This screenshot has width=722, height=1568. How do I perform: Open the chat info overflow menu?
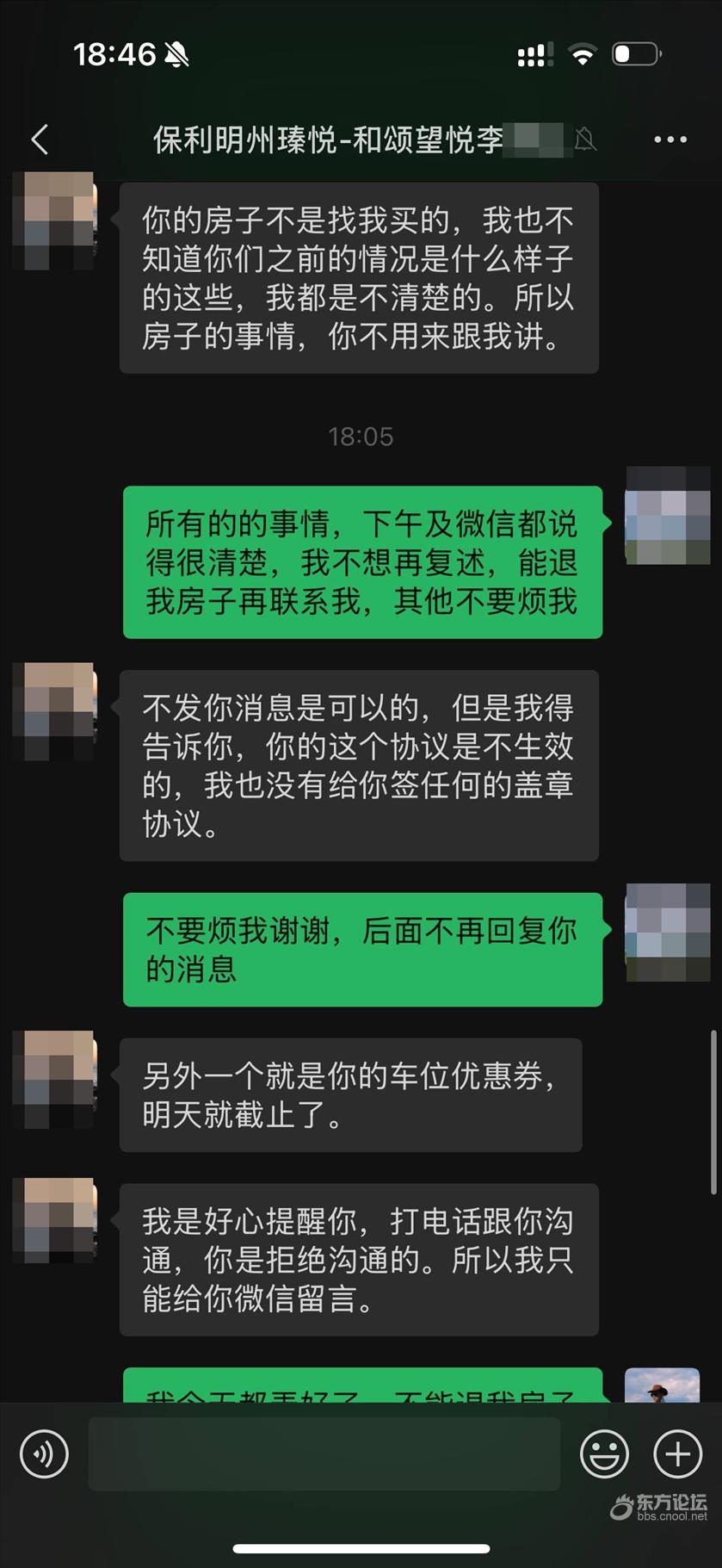[x=670, y=139]
